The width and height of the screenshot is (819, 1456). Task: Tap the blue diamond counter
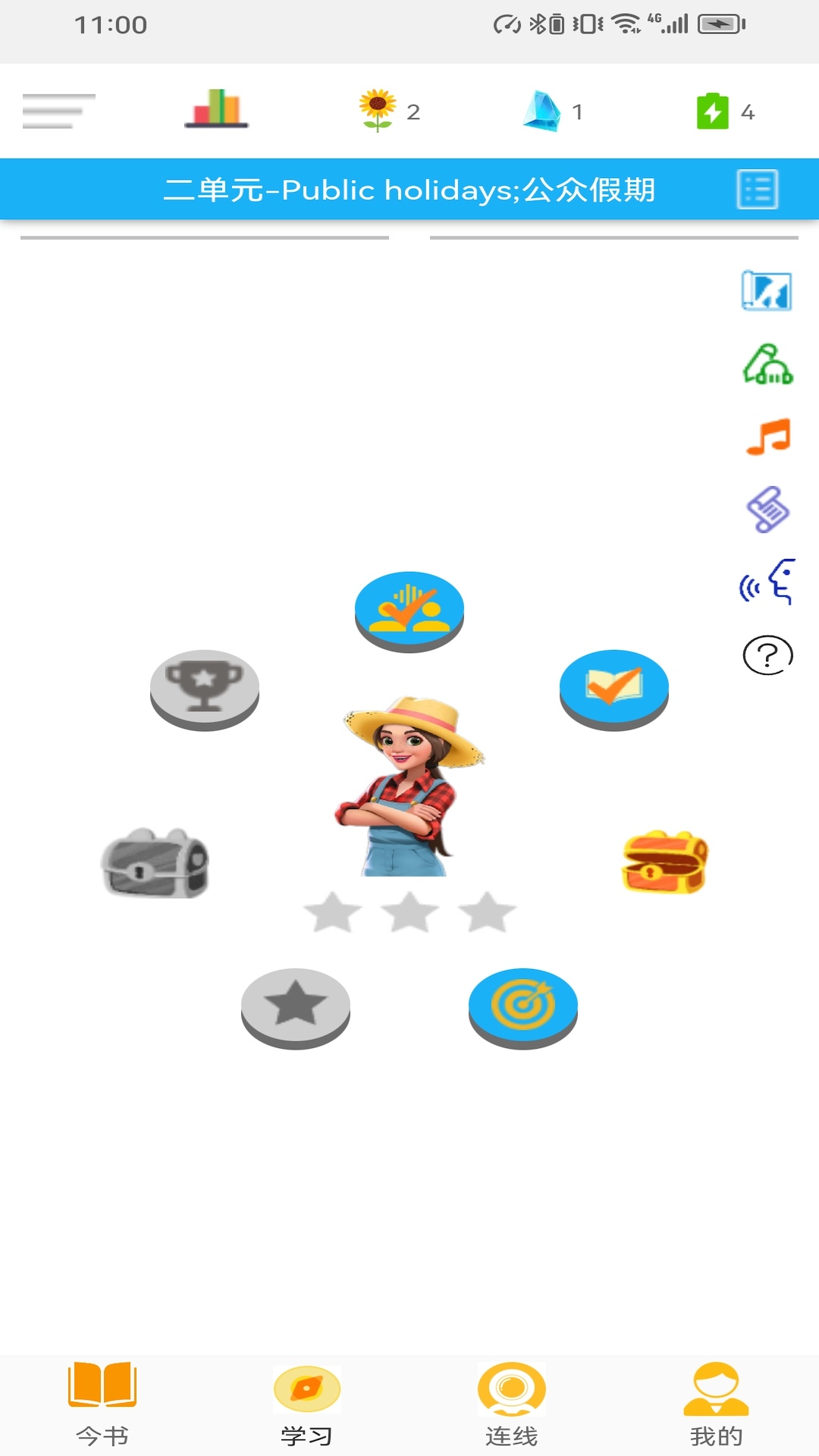click(553, 111)
